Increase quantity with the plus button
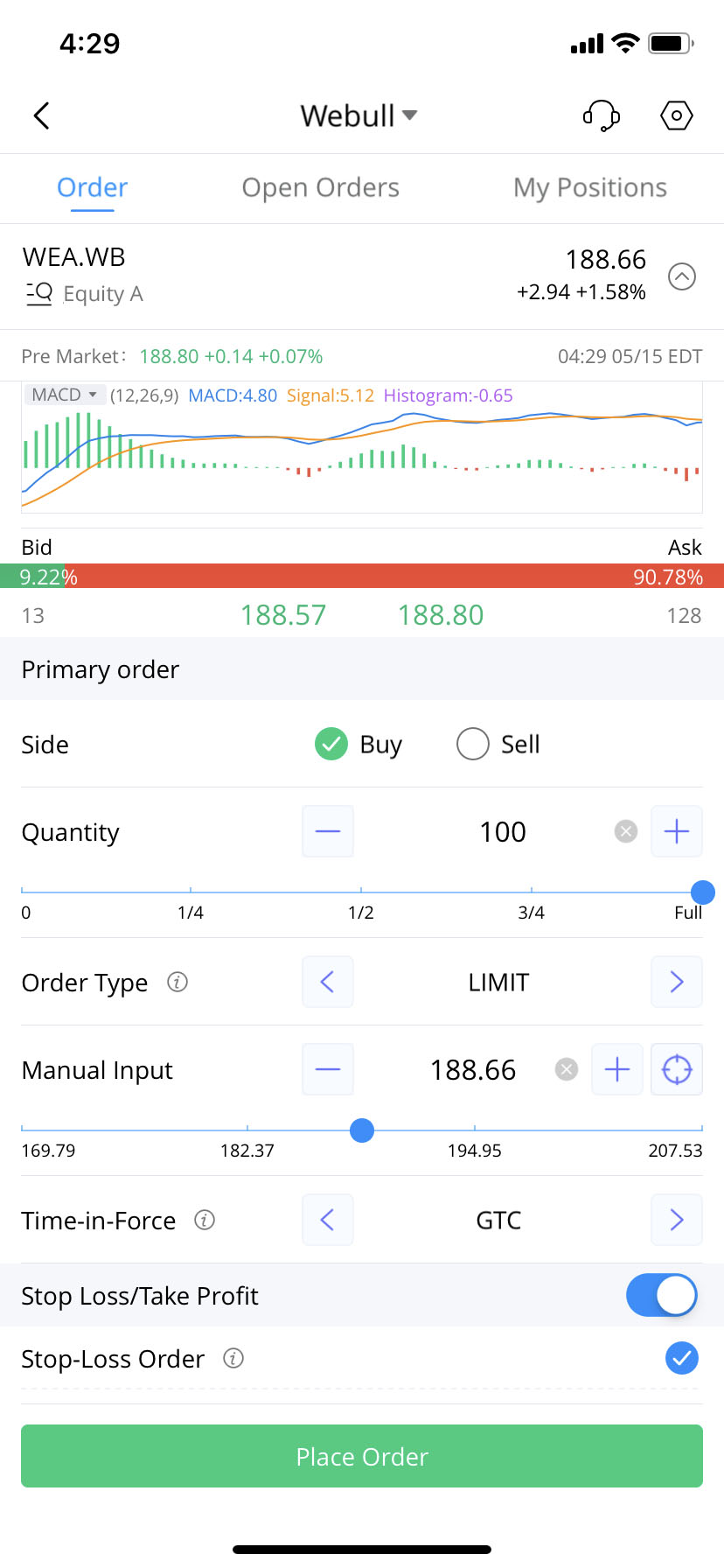This screenshot has width=724, height=1568. coord(677,831)
